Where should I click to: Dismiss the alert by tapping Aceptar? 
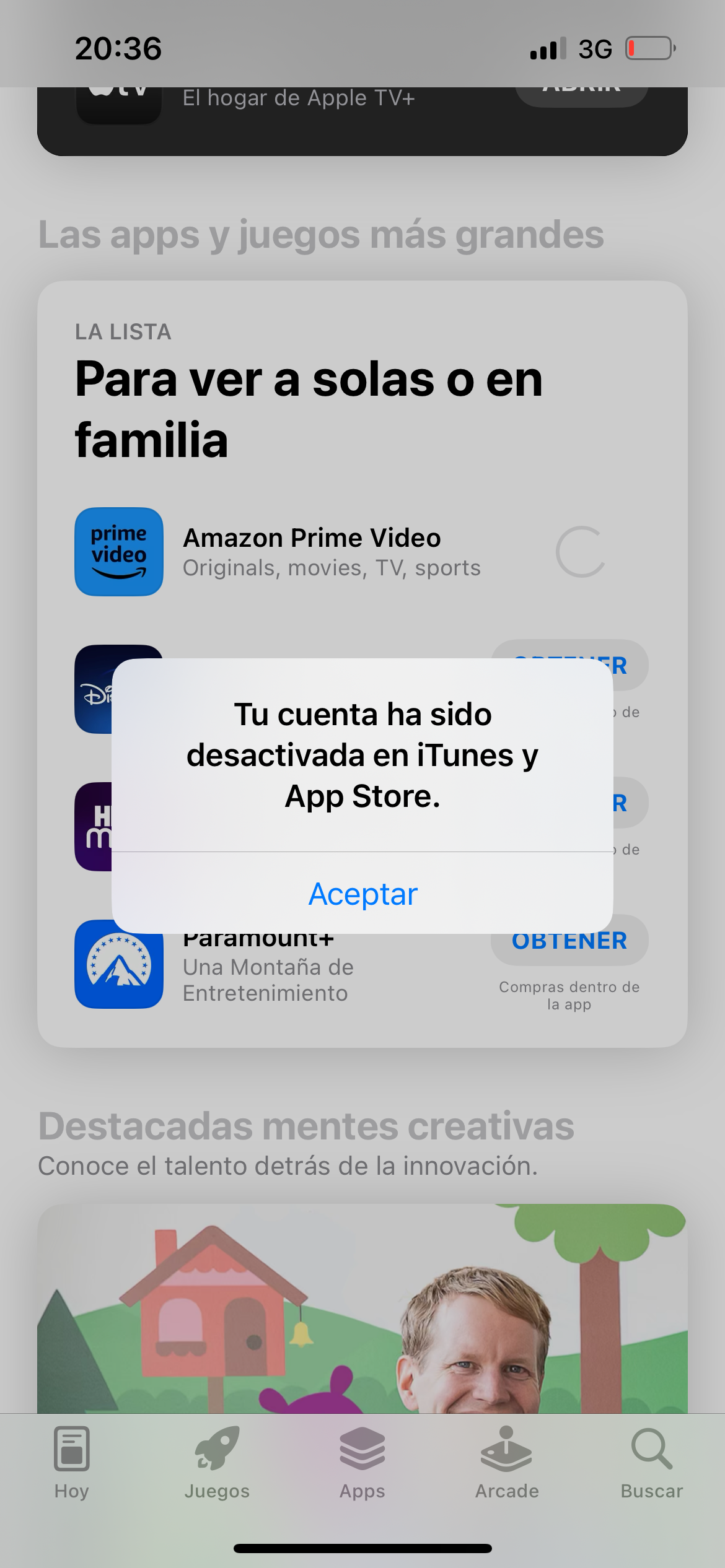click(x=362, y=893)
